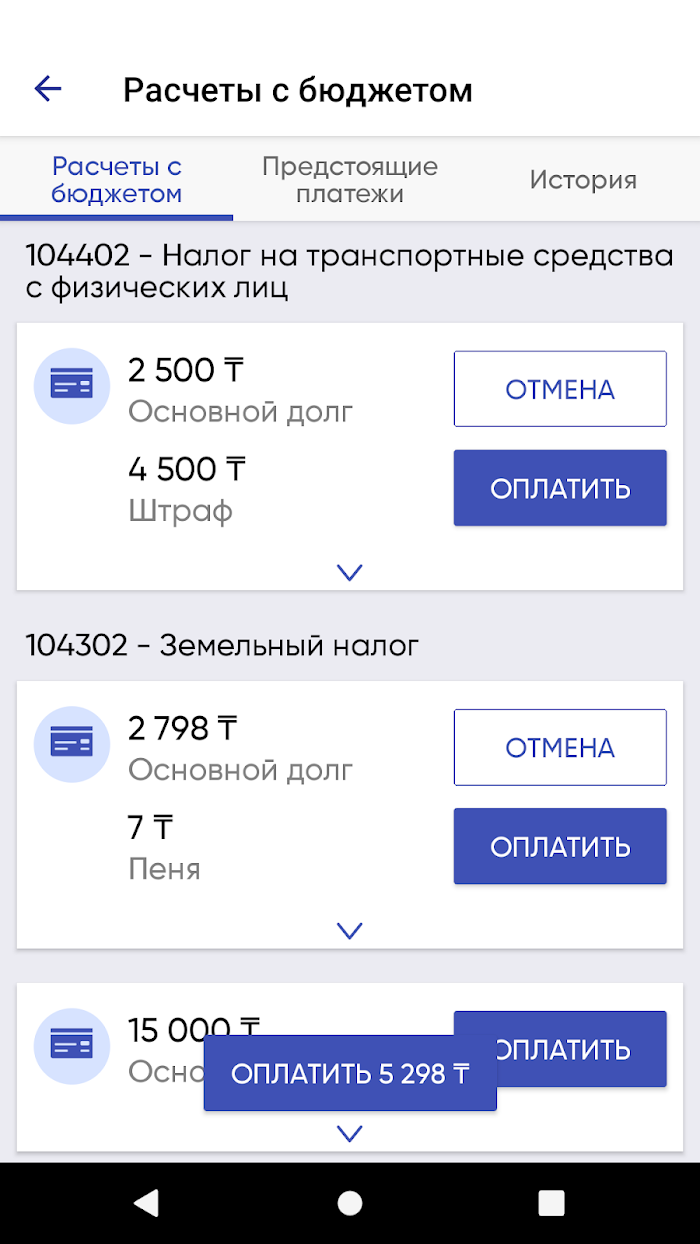Tap ОПЛАТИТЬ for Земельный налог
Viewport: 700px width, 1244px height.
(560, 846)
